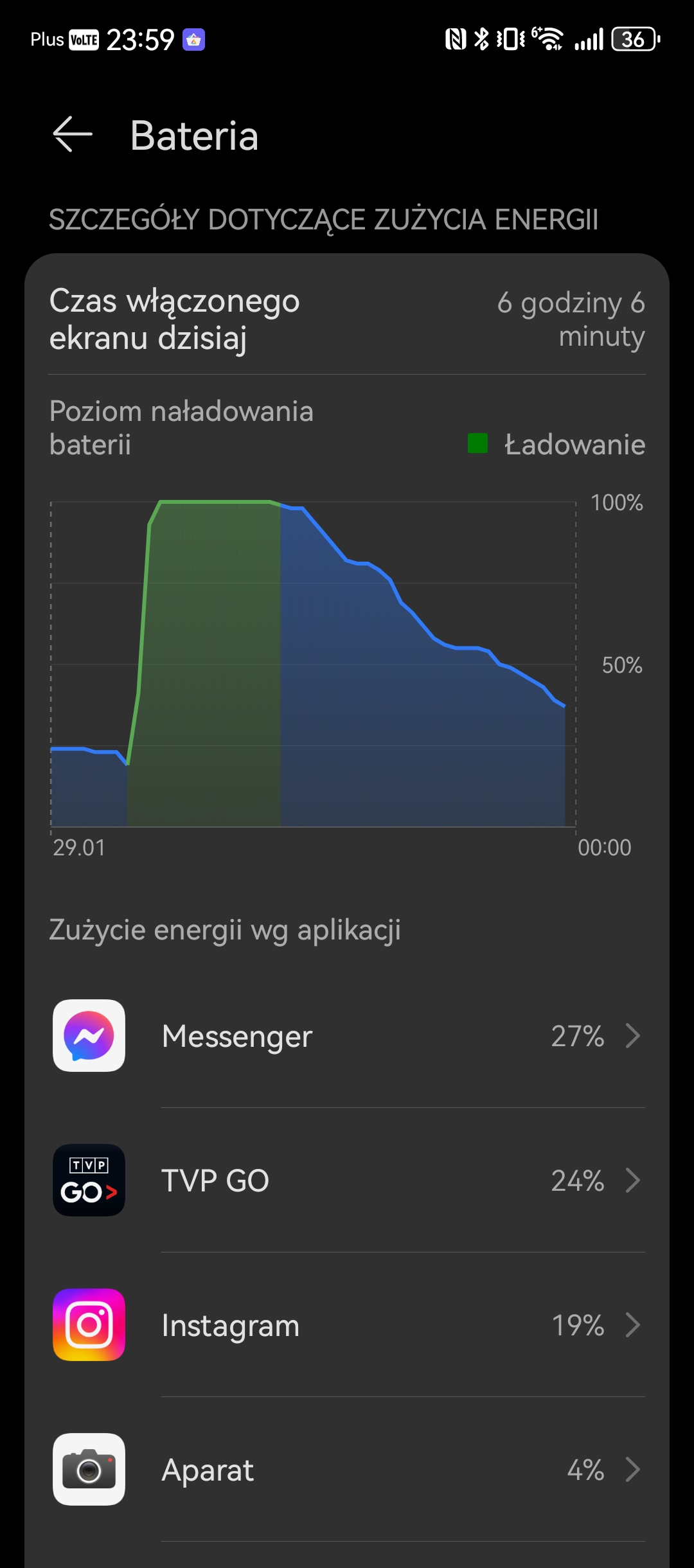
Task: Open Messenger power usage details
Action: click(x=347, y=1036)
